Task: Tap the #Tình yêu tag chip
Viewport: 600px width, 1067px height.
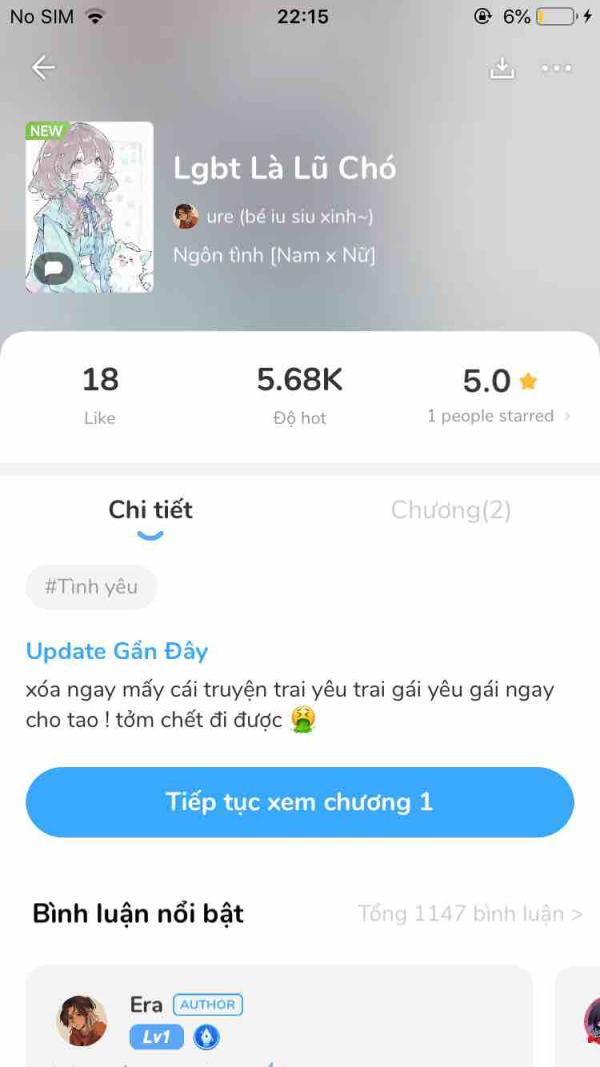Action: click(91, 587)
